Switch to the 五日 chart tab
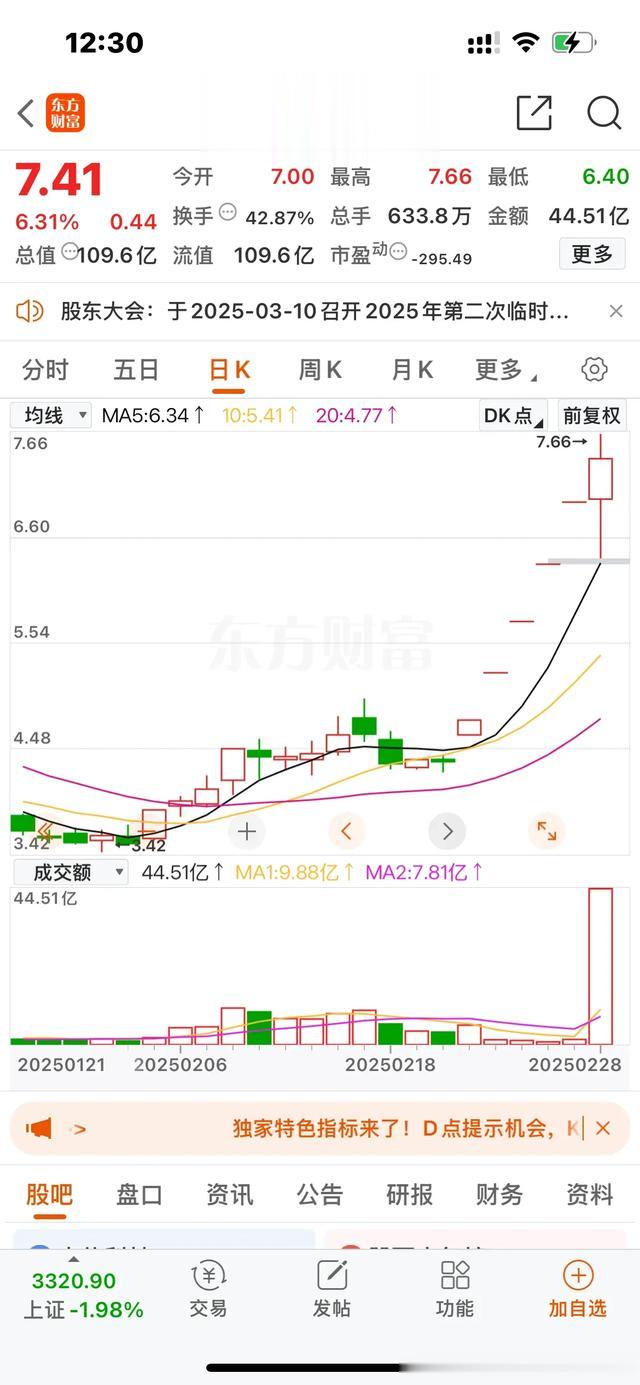 [136, 370]
